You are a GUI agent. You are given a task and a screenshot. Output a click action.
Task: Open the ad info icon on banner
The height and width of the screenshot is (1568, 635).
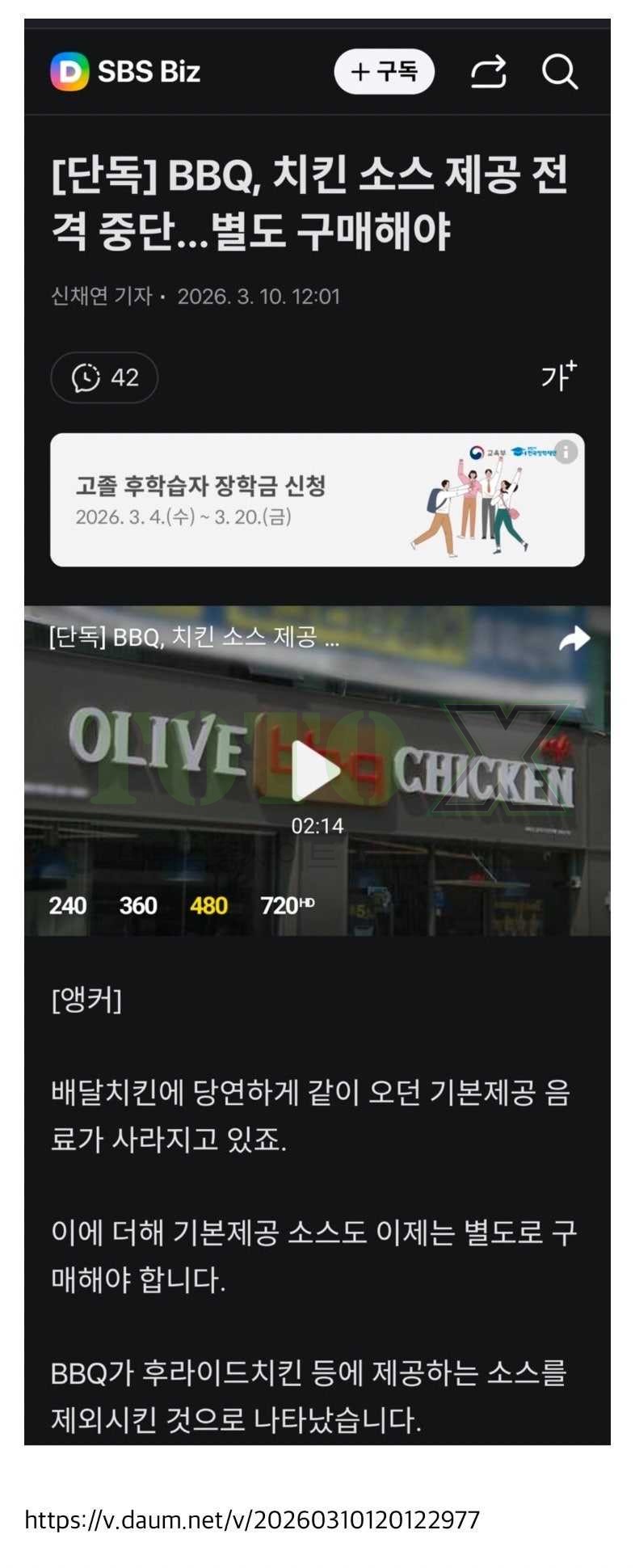pyautogui.click(x=566, y=452)
